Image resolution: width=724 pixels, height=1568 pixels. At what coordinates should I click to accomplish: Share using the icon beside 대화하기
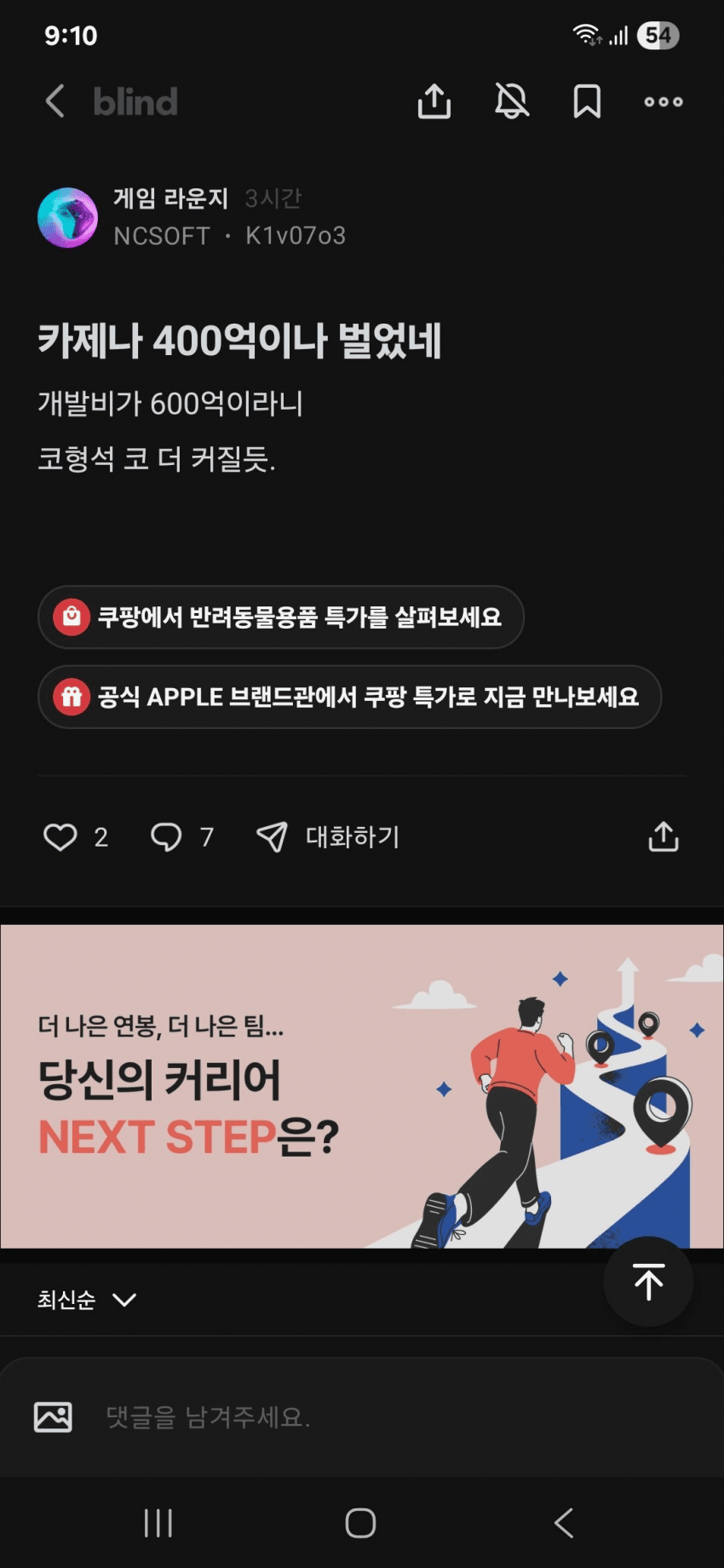[663, 837]
